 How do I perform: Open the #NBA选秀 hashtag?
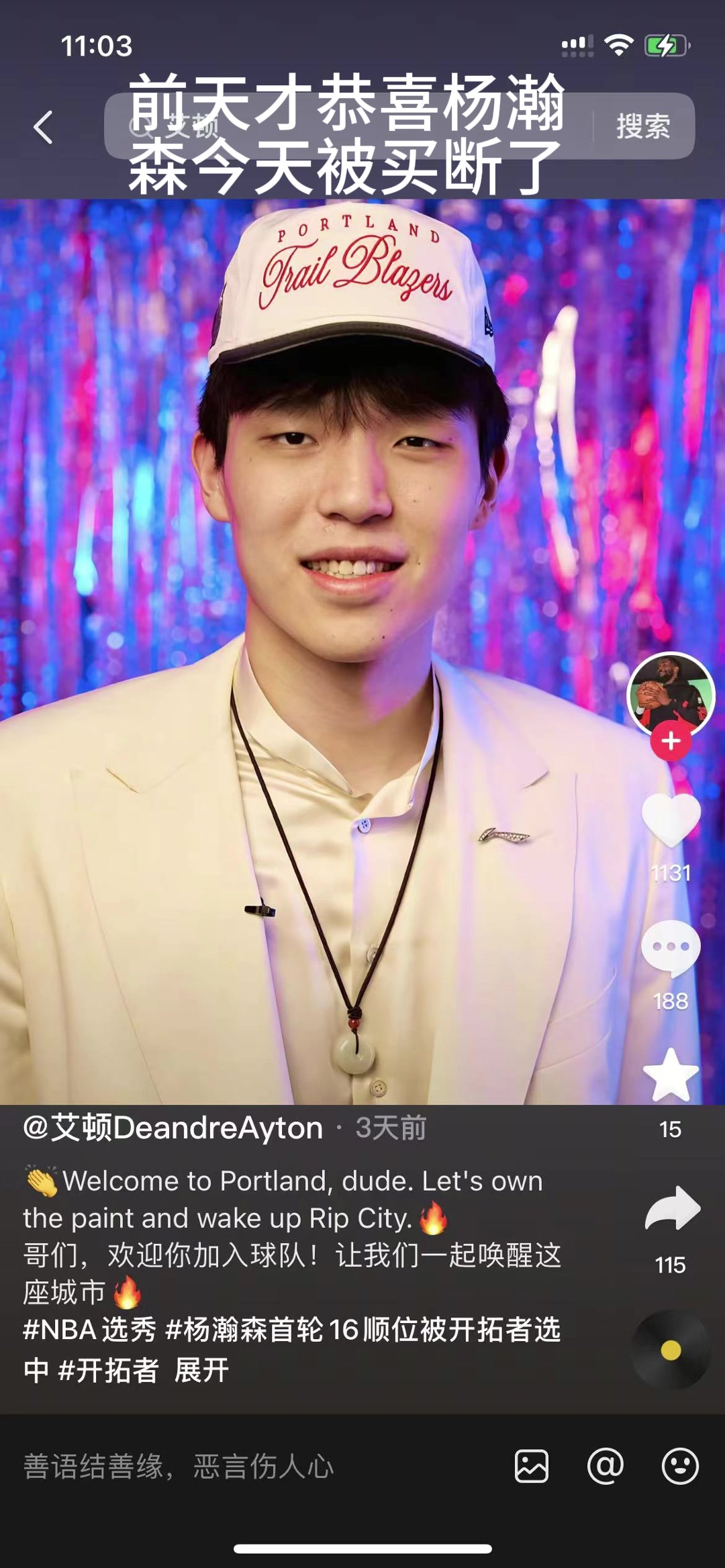[x=90, y=1330]
